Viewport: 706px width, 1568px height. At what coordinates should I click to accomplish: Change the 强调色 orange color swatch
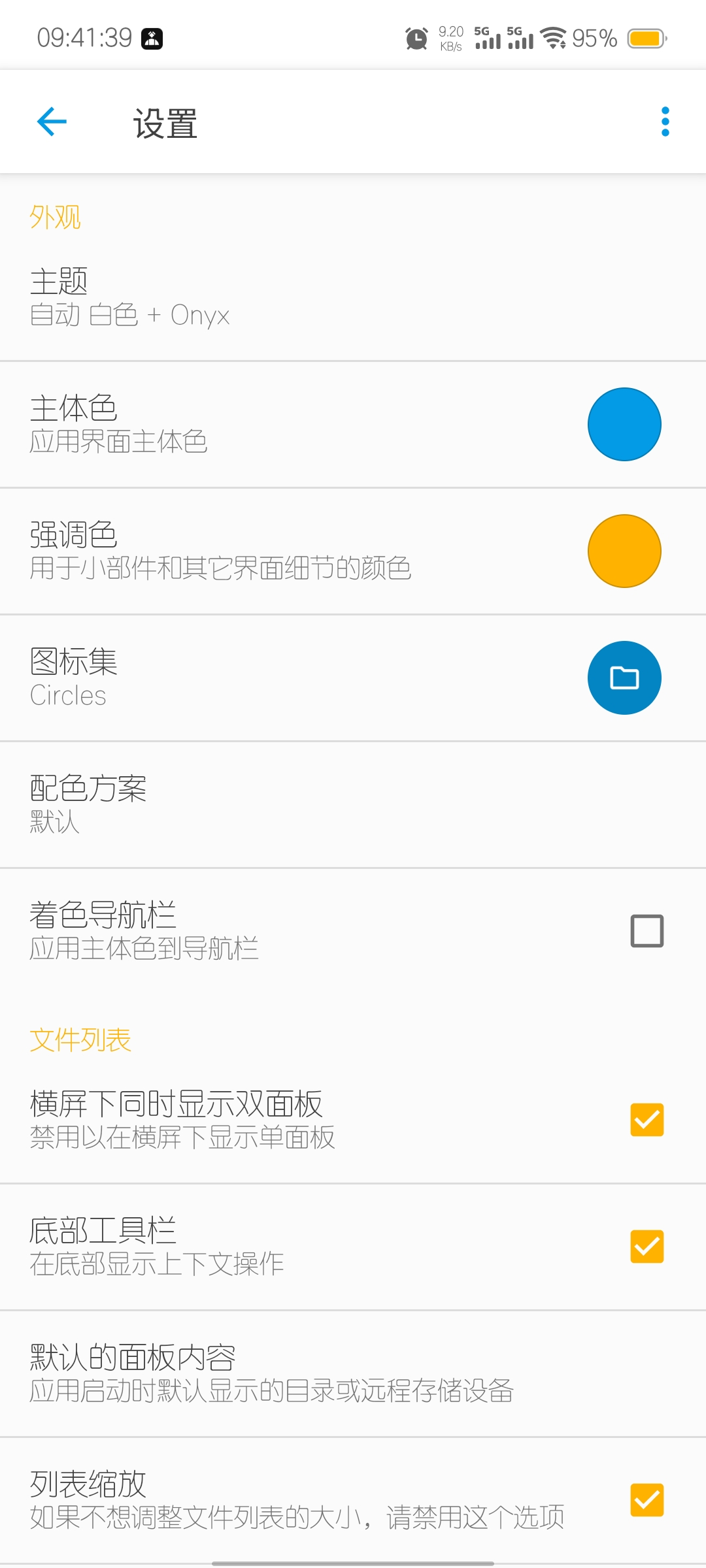(x=624, y=551)
